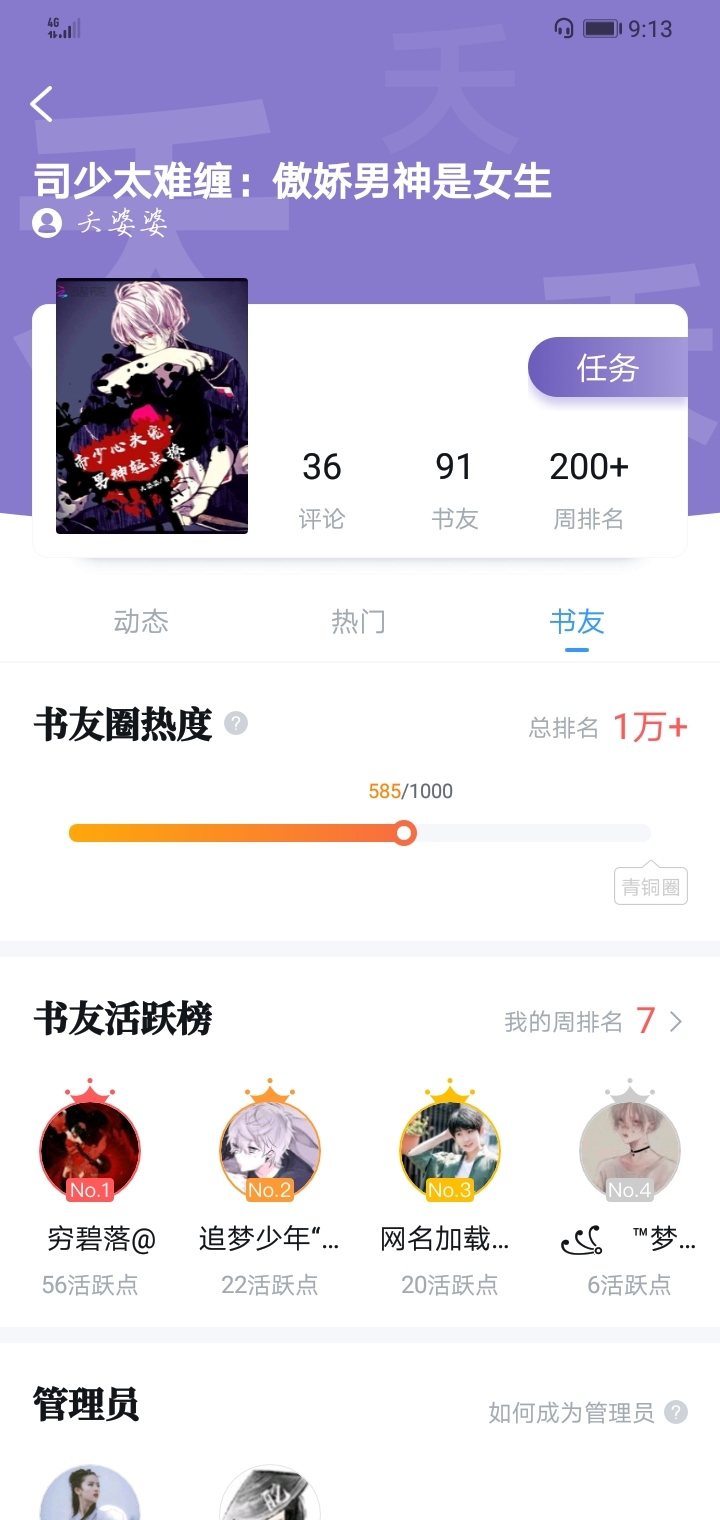Screen dimensions: 720x1520
Task: Open No.1 user 穷碧落@ profile
Action: 90,1150
